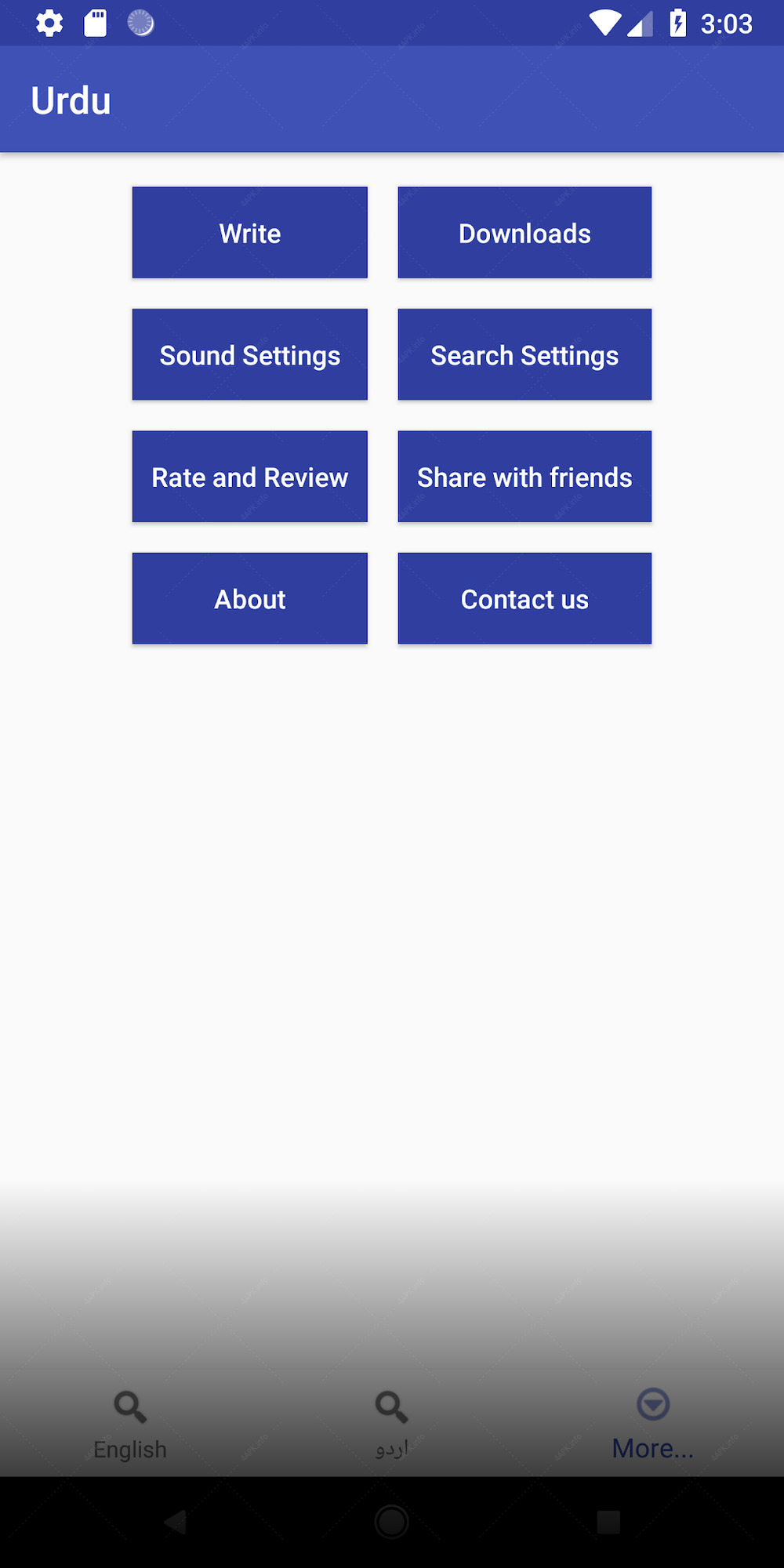Open the Write button
The height and width of the screenshot is (1568, 784).
(249, 232)
